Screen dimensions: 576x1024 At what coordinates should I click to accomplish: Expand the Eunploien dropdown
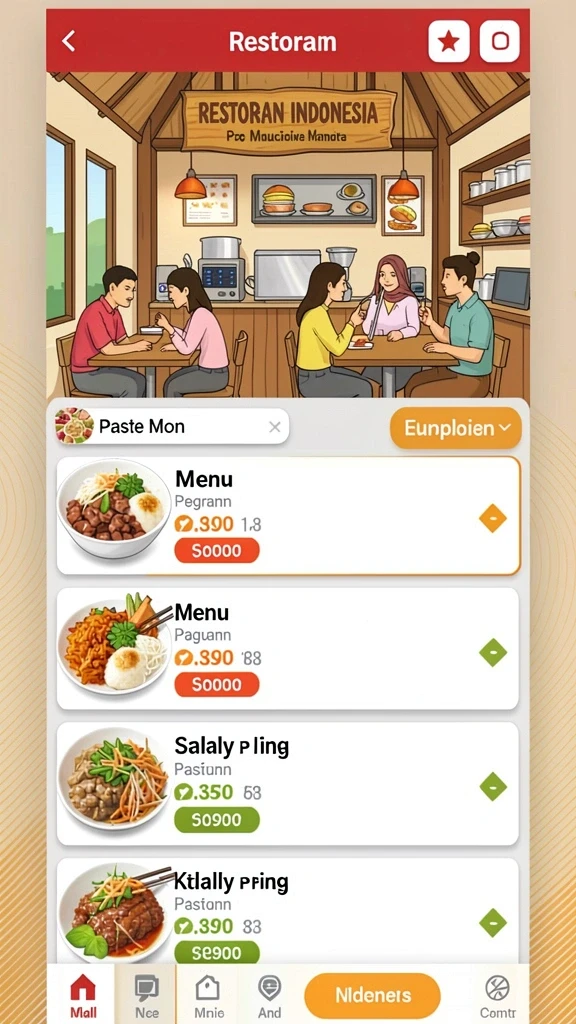click(x=456, y=428)
